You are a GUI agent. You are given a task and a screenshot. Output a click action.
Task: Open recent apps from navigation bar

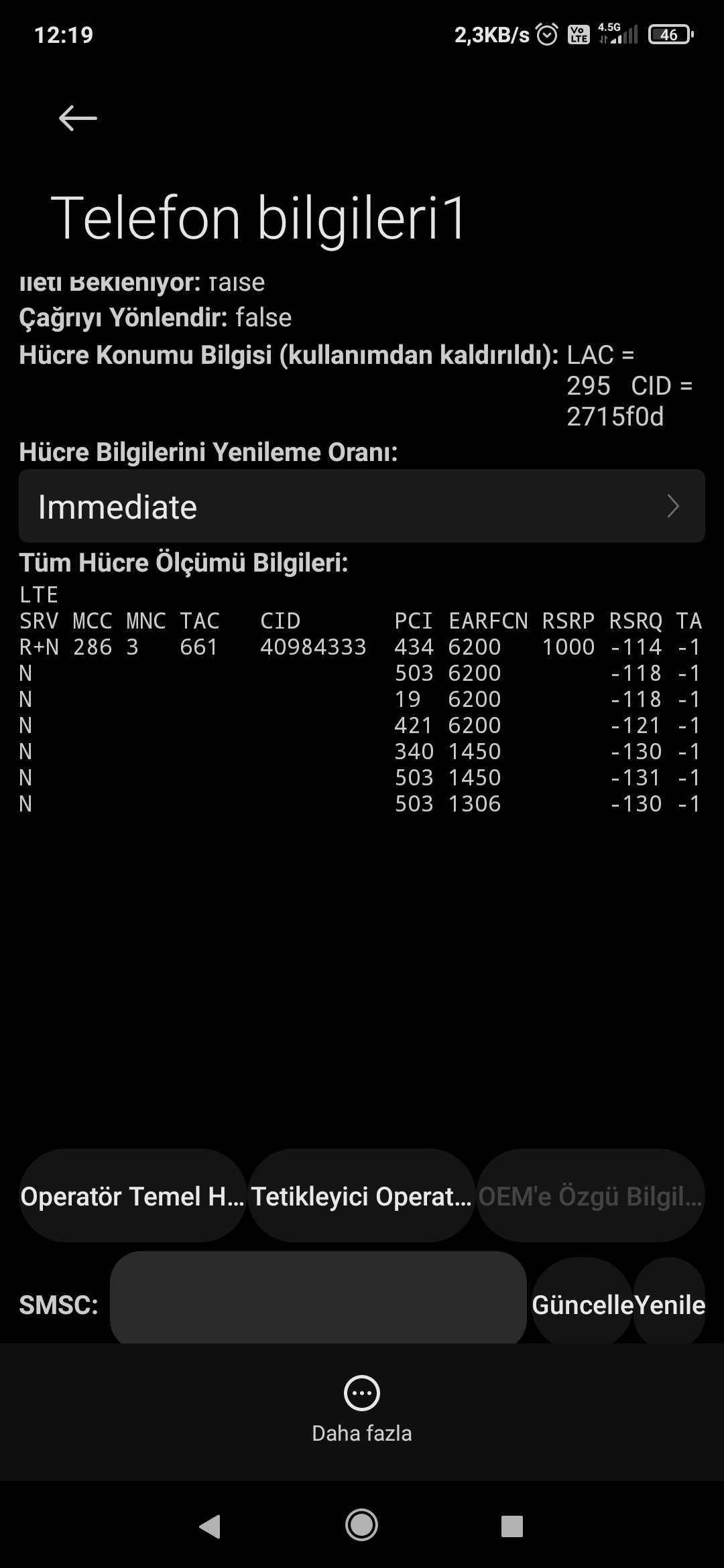point(512,1526)
